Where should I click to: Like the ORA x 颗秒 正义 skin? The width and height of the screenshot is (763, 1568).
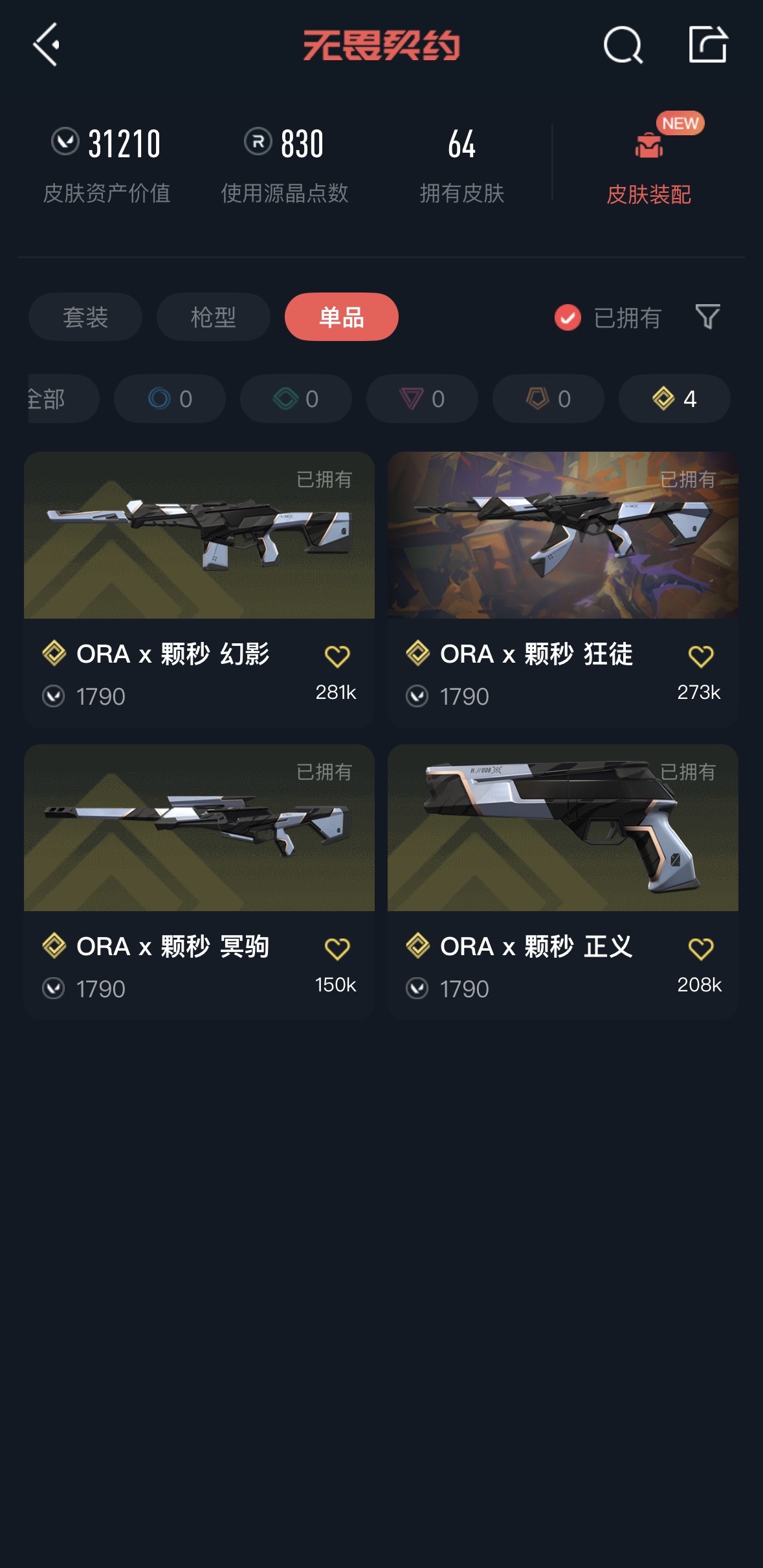click(701, 949)
